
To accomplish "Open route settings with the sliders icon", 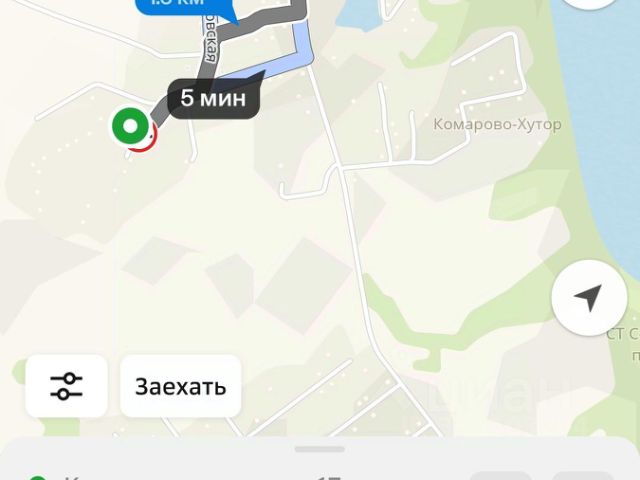I will click(x=66, y=385).
